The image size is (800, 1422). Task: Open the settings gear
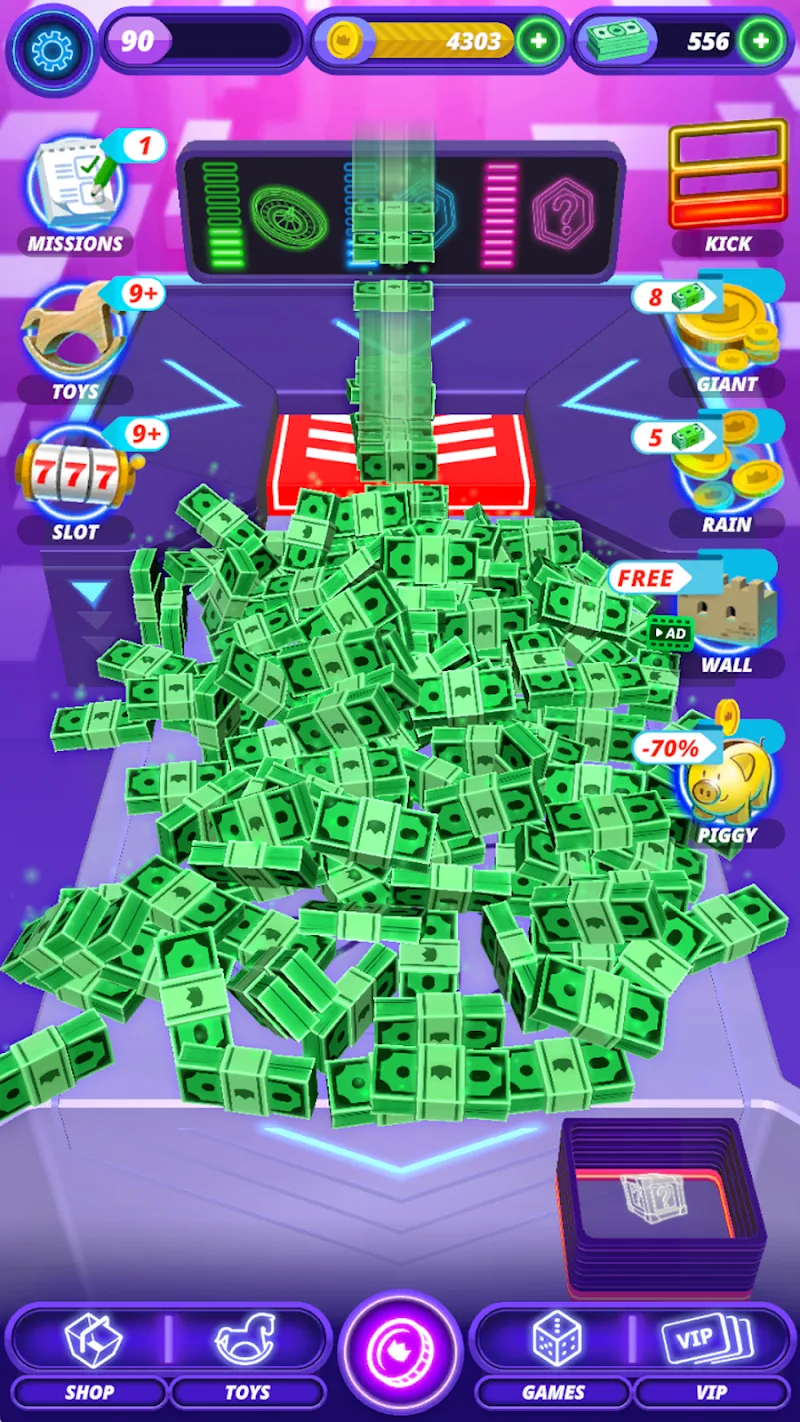(48, 47)
